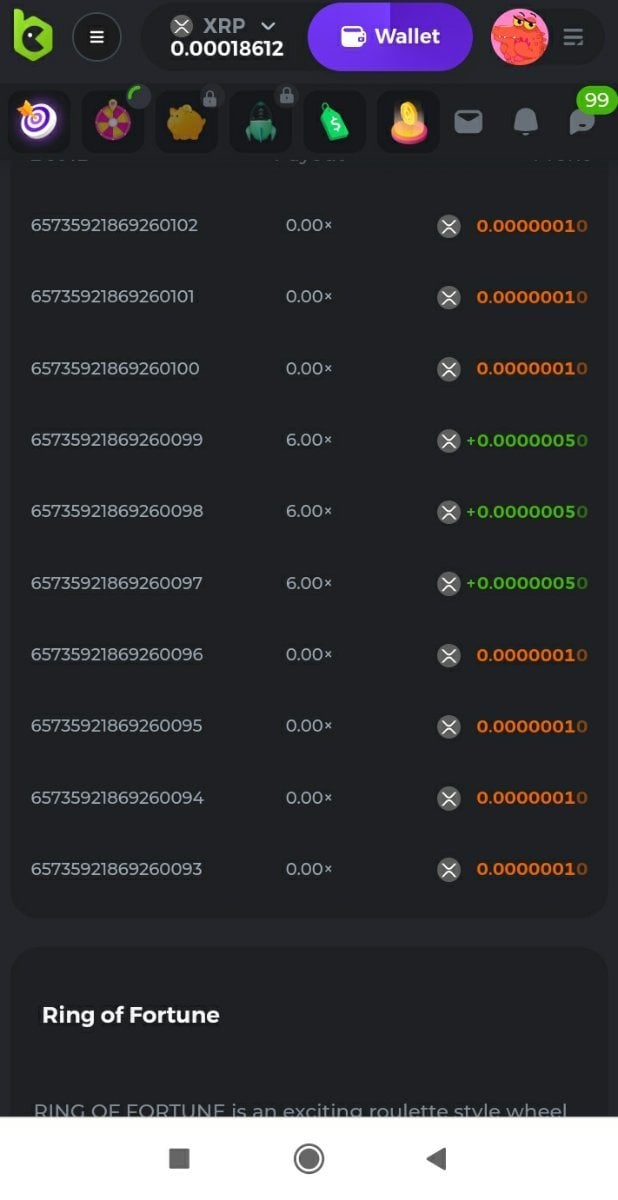
Task: Go to the home screen
Action: point(309,1158)
